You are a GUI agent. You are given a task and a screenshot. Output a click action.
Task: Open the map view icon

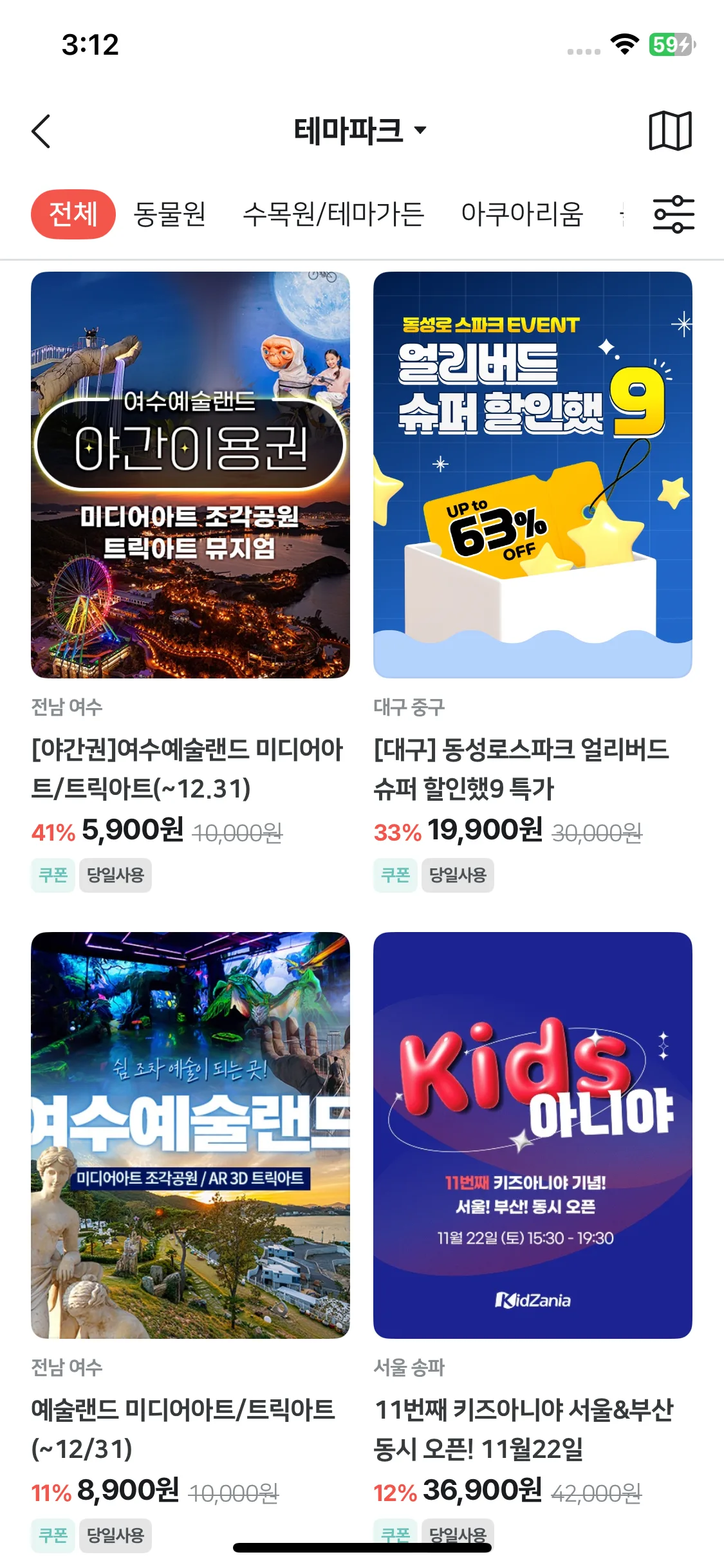click(670, 131)
